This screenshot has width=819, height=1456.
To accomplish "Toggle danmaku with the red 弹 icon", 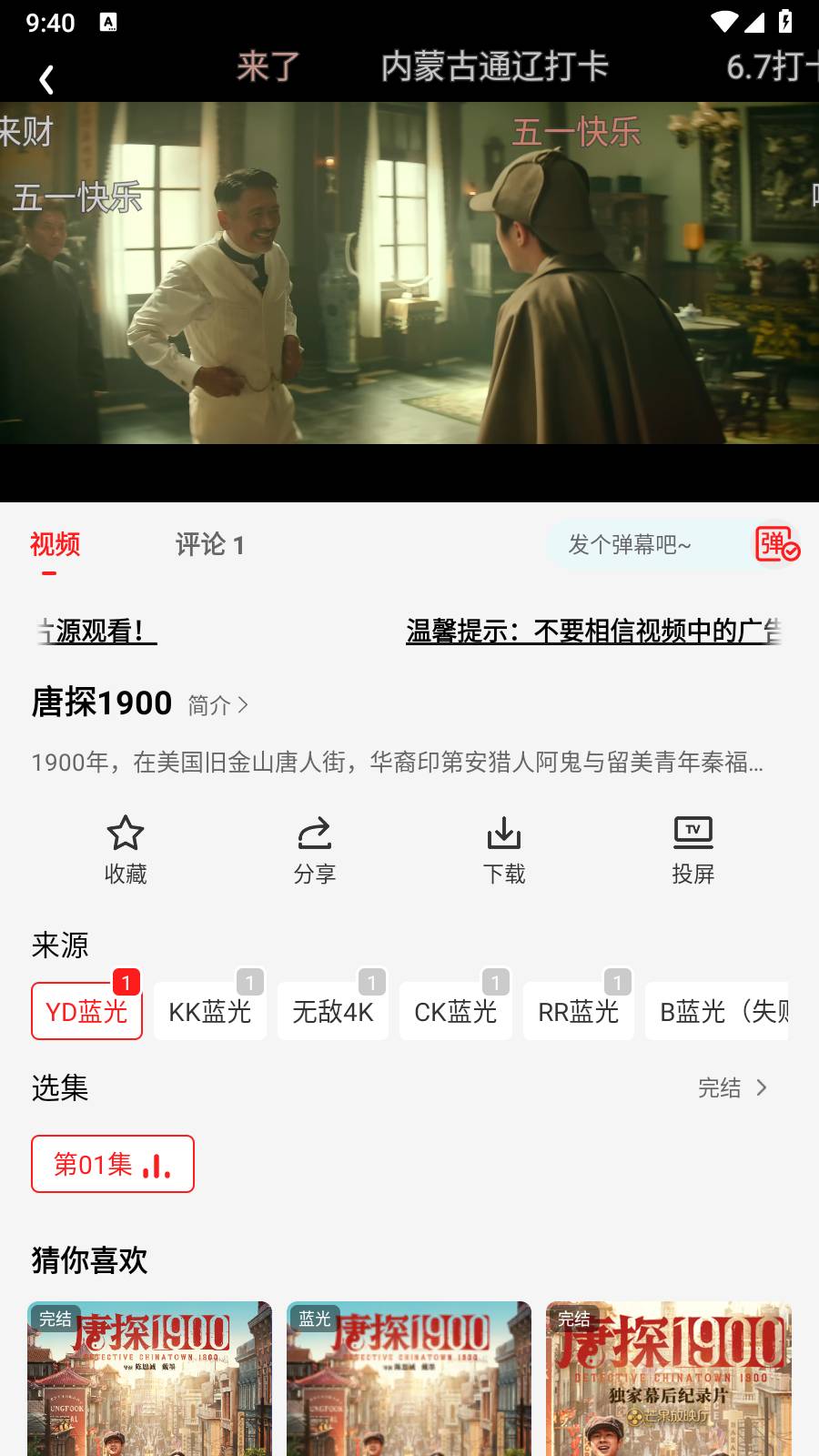I will click(776, 545).
